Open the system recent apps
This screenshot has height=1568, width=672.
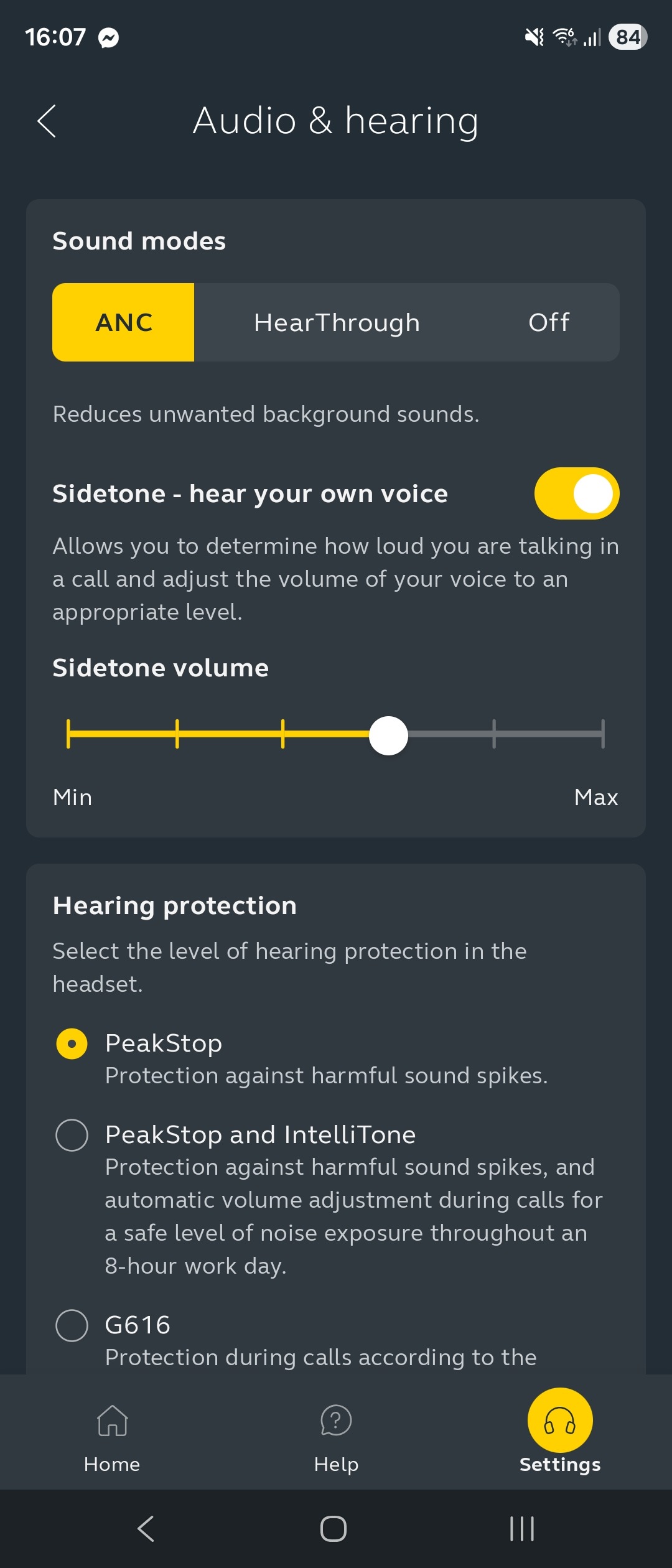pyautogui.click(x=522, y=1528)
